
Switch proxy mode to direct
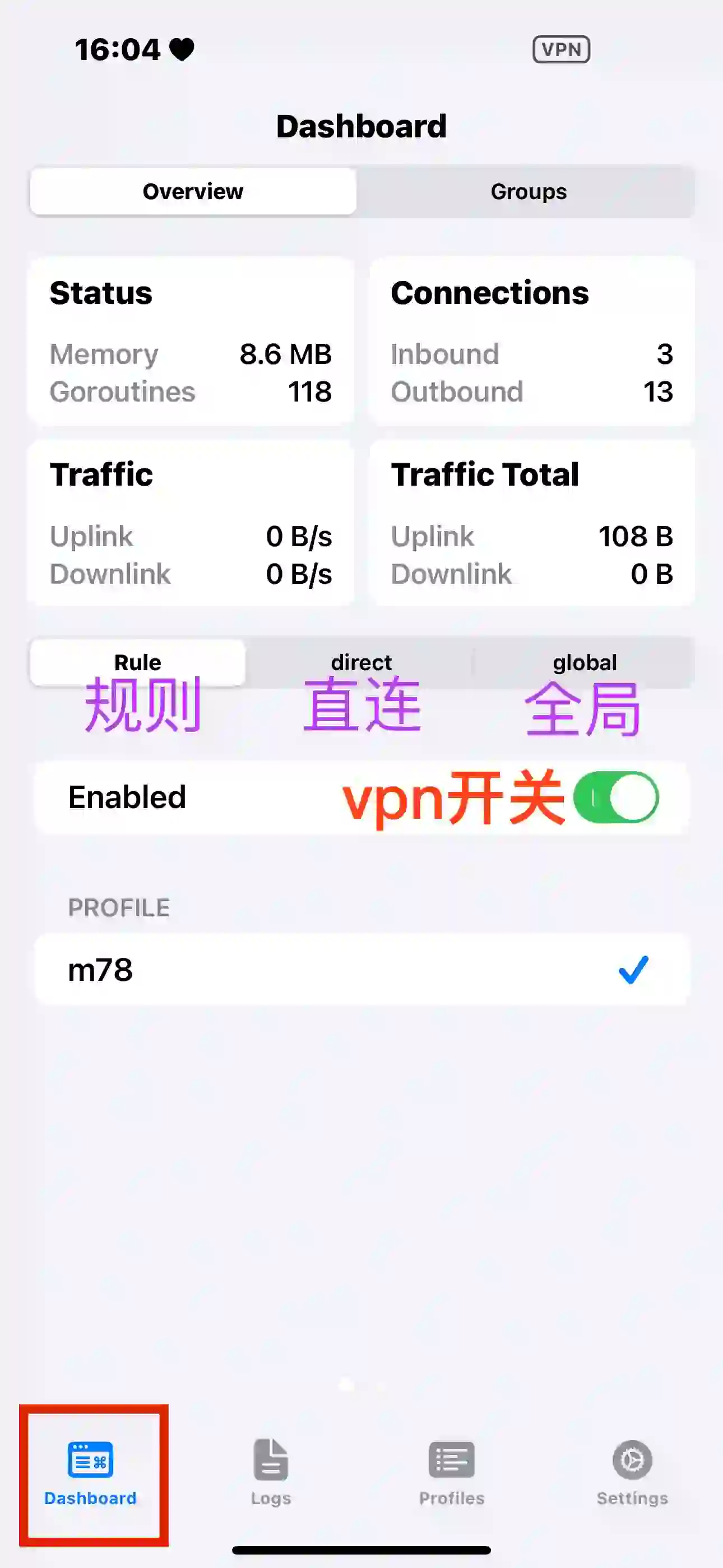(361, 662)
